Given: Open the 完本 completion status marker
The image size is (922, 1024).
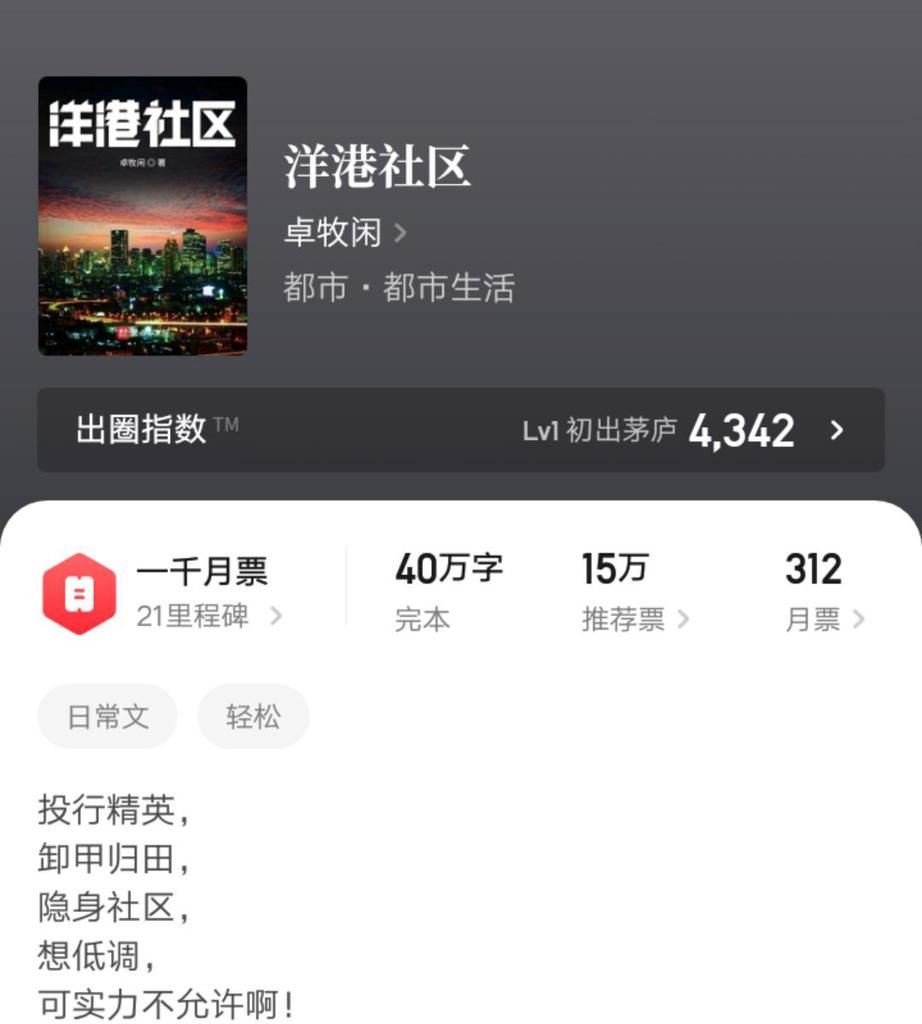Looking at the screenshot, I should (419, 620).
